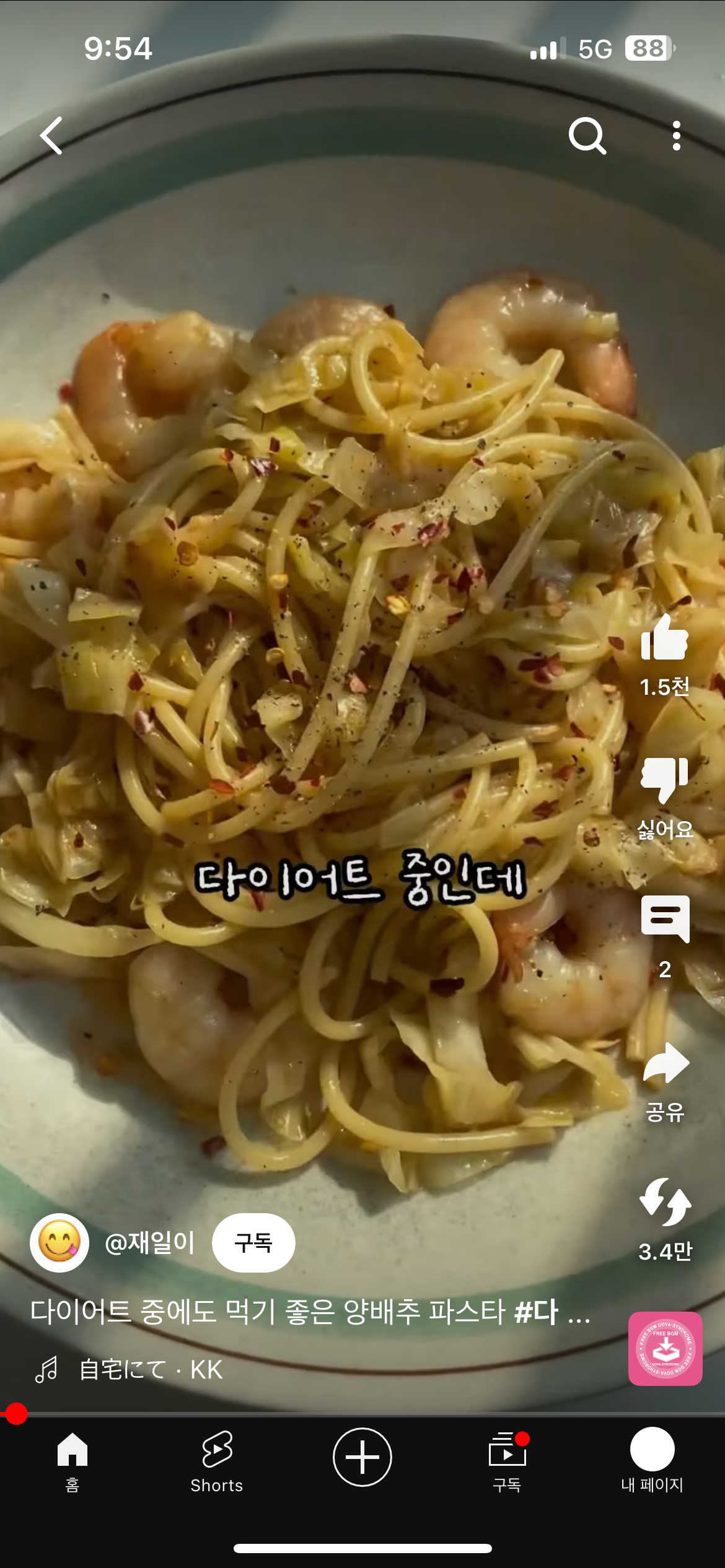Go to the 홈 tab
Screen dimensions: 725x1568
[x=72, y=1463]
